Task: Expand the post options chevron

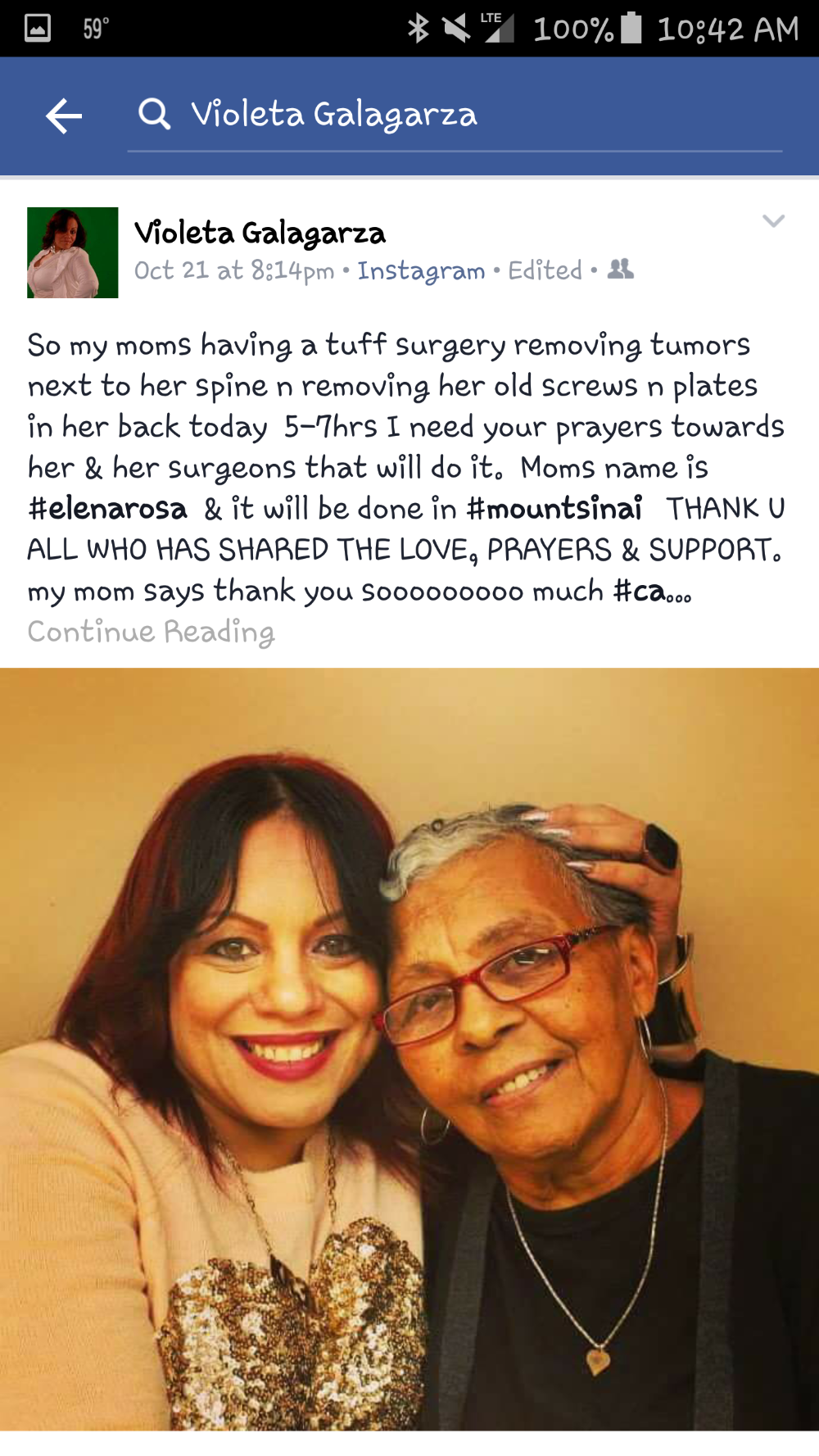Action: (773, 221)
